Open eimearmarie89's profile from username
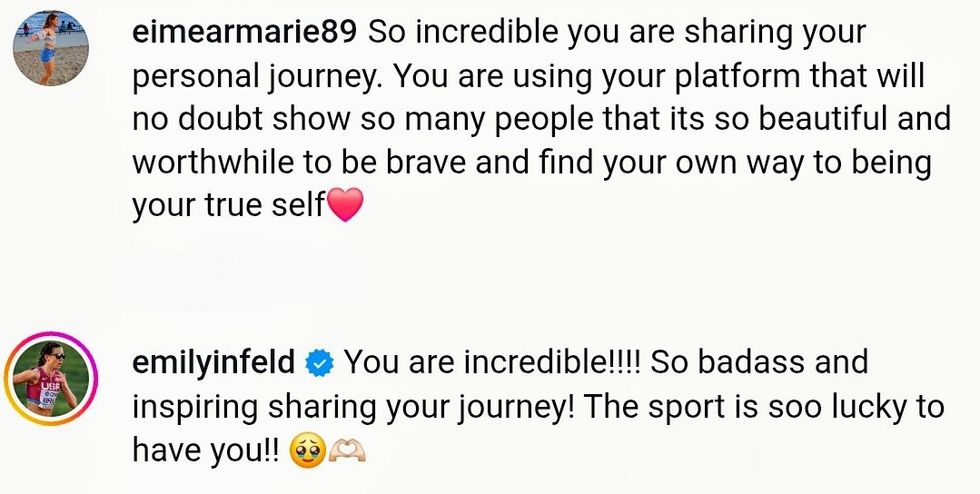Screen dimensions: 980x494 point(244,34)
